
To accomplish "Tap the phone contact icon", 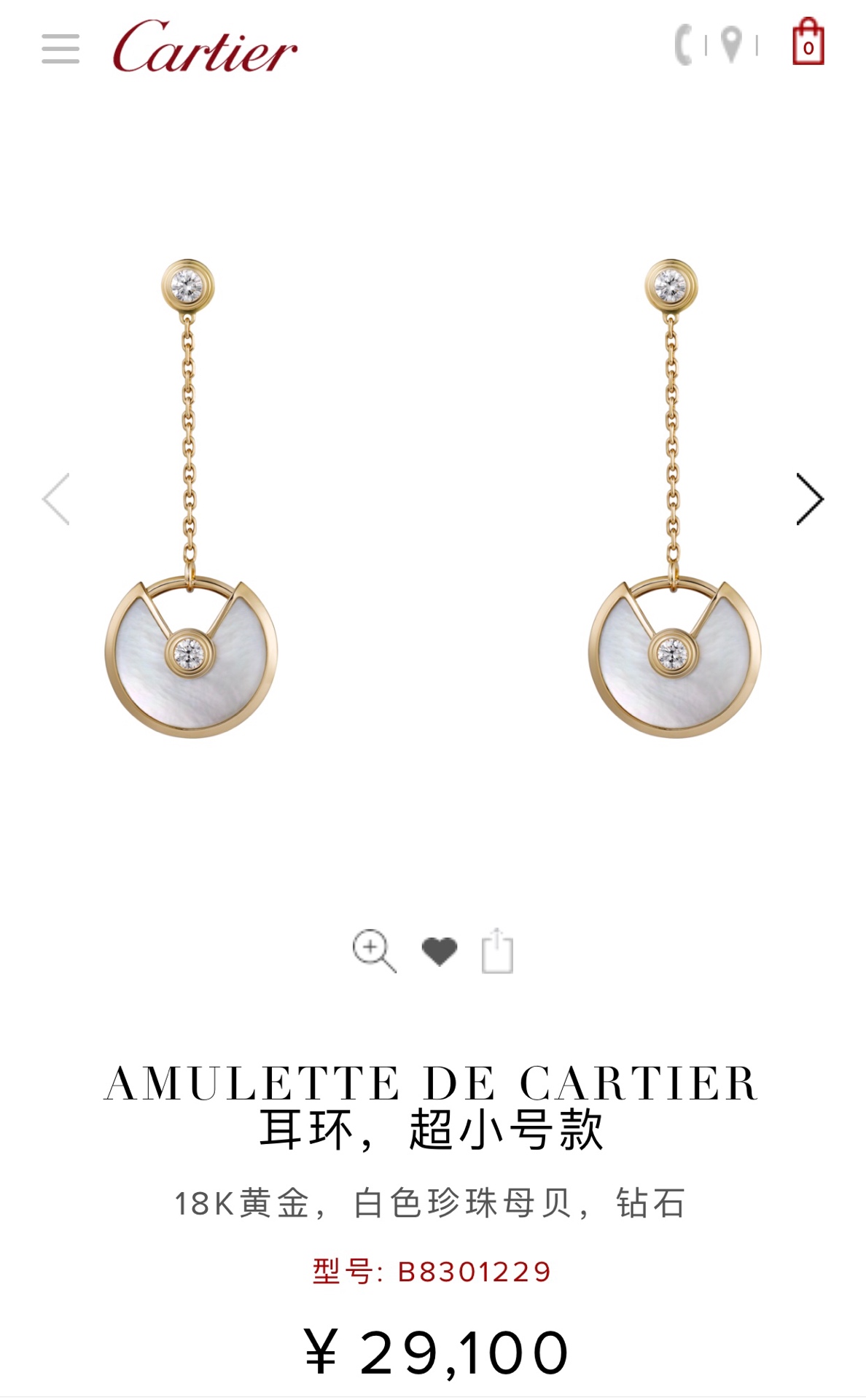I will [x=684, y=45].
